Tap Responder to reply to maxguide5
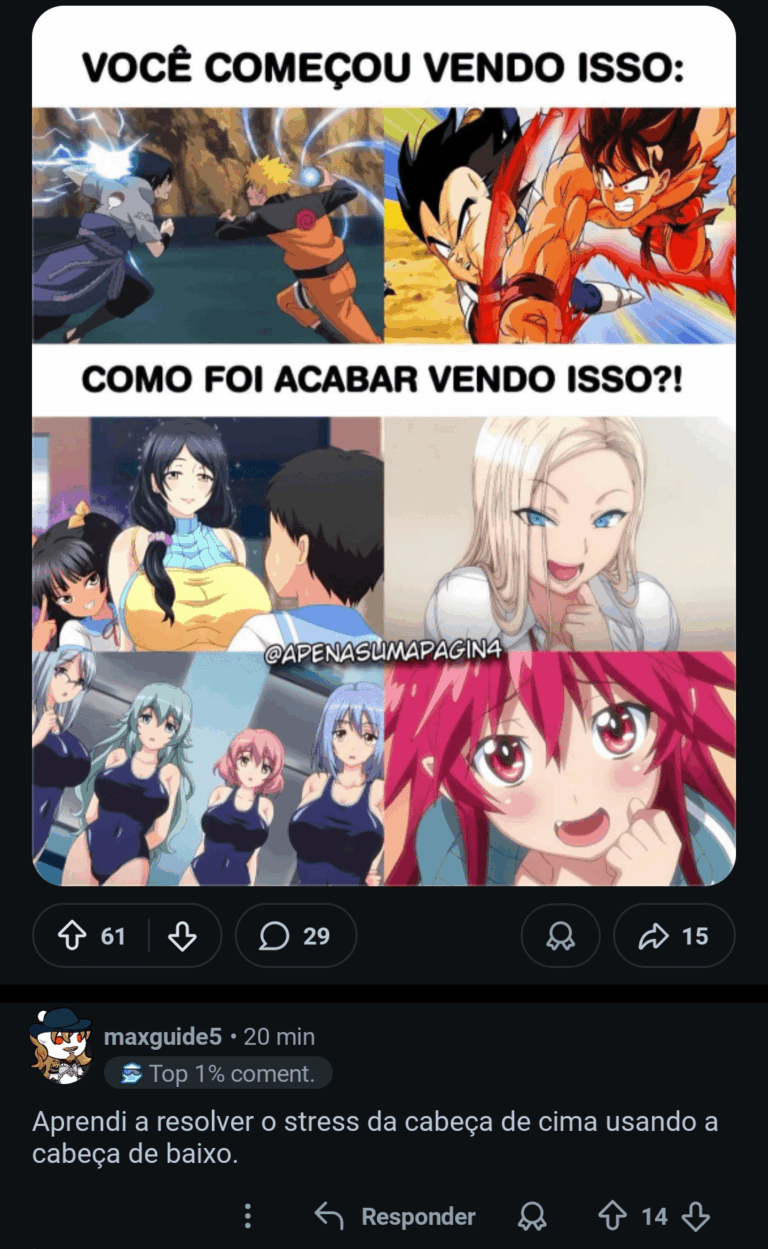768x1249 pixels. point(395,1216)
